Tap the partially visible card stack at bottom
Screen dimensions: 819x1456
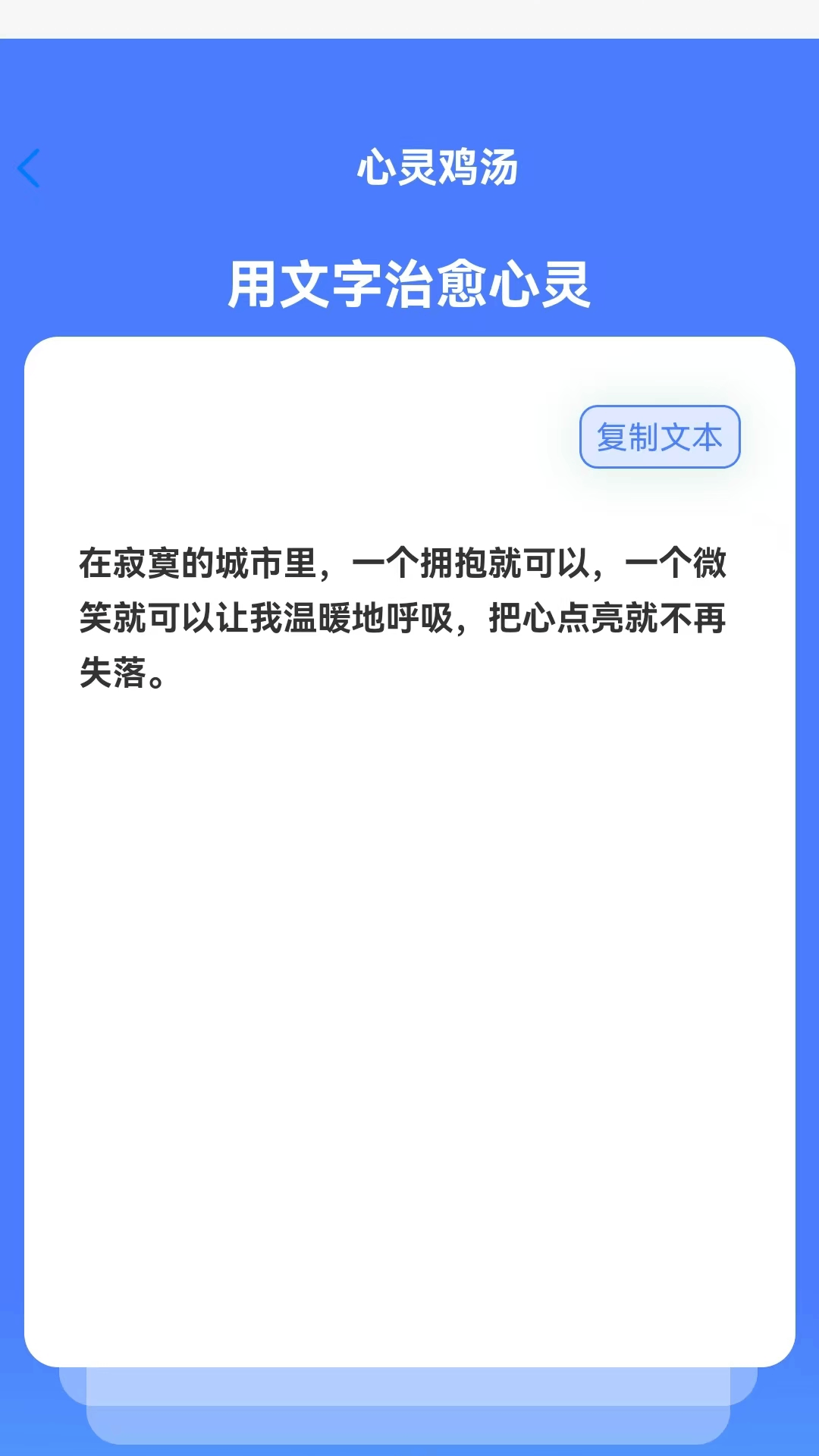(x=409, y=1410)
